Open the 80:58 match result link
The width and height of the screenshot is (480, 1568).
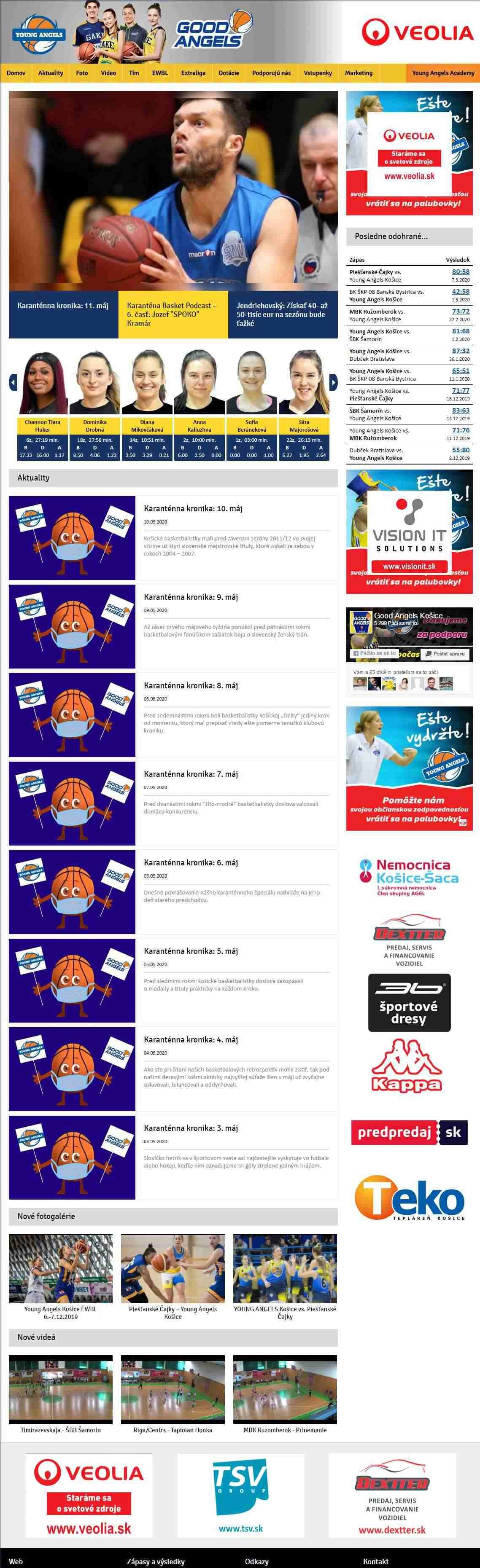pos(461,272)
